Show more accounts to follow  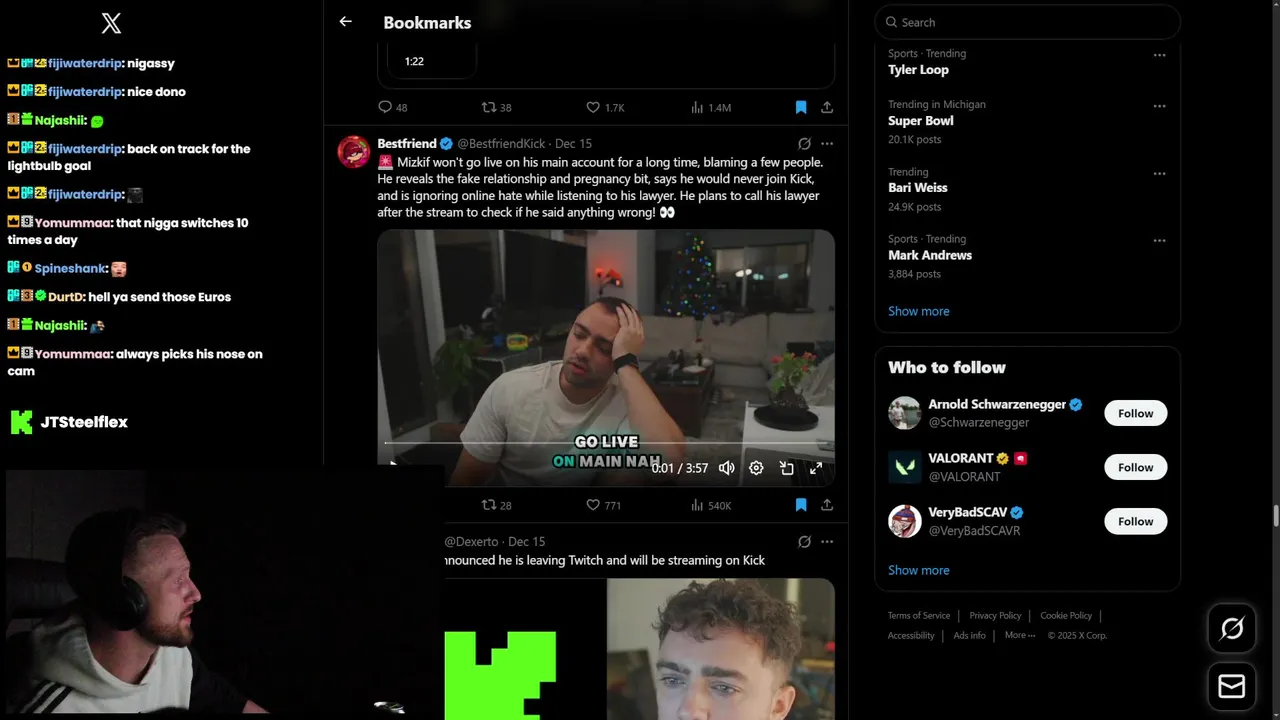coord(918,570)
